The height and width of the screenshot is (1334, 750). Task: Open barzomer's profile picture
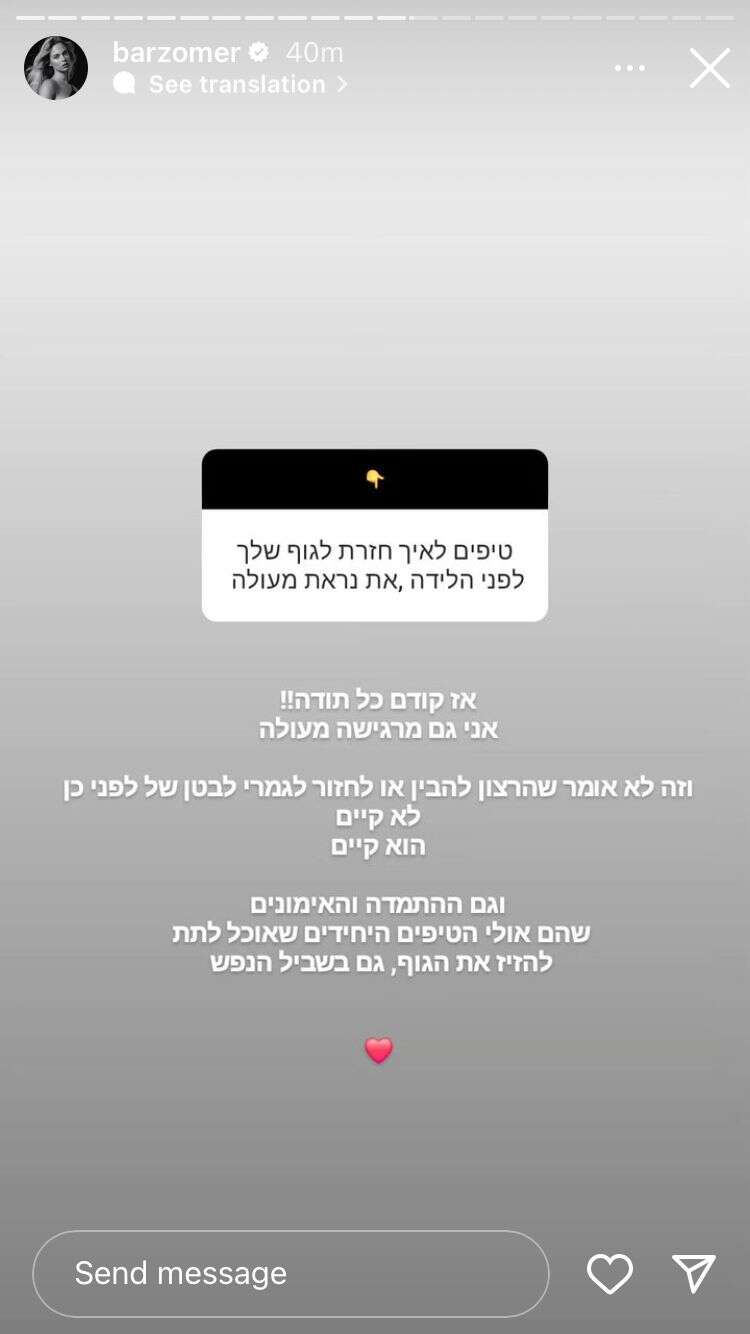click(56, 68)
